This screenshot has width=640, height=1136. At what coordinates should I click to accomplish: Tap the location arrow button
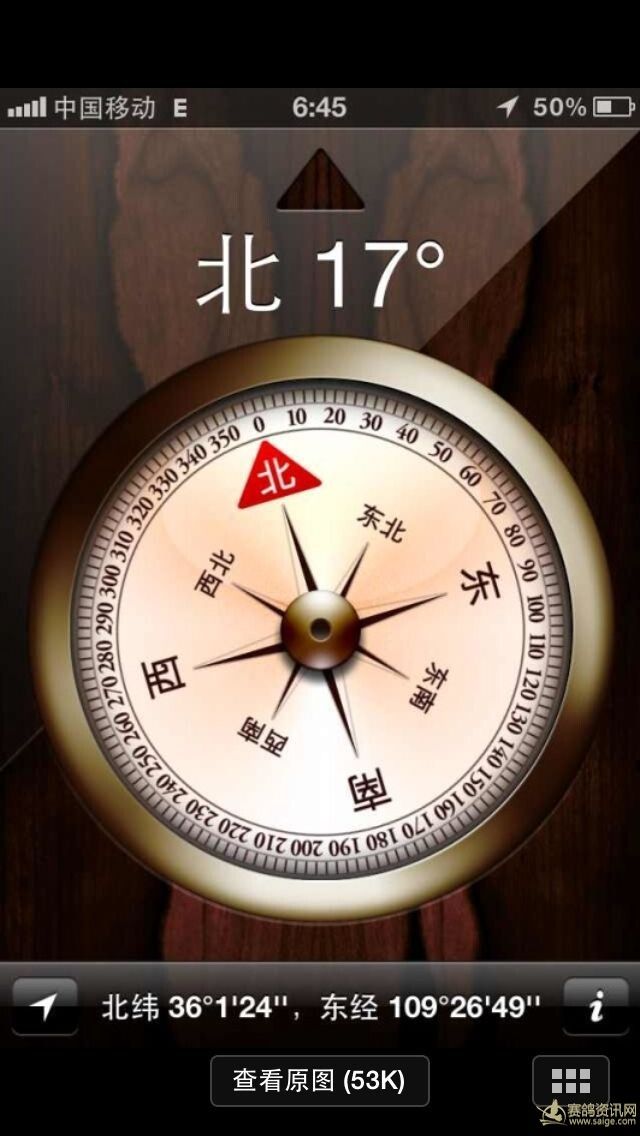pos(45,1006)
